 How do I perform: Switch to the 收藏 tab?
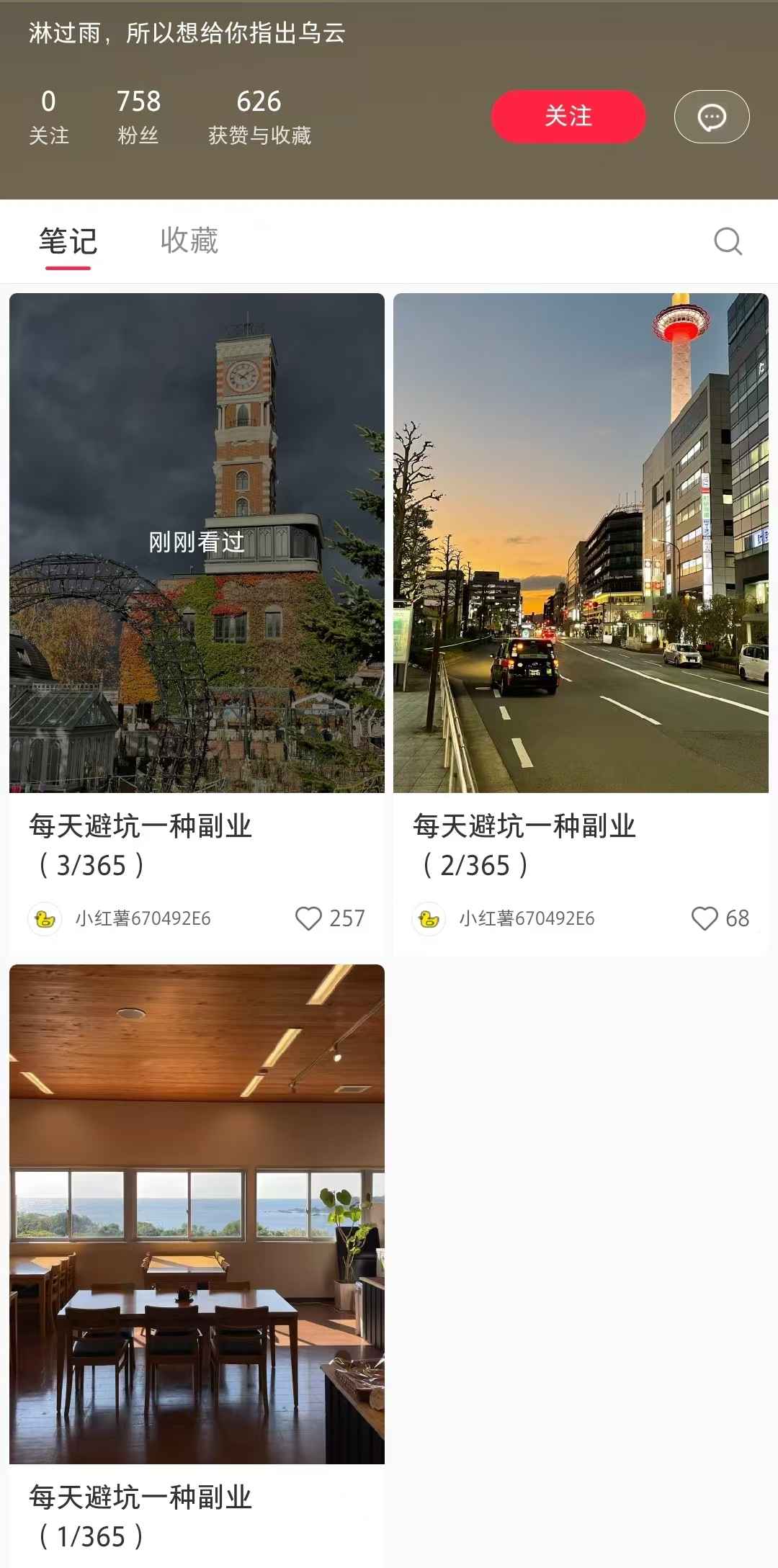click(189, 241)
